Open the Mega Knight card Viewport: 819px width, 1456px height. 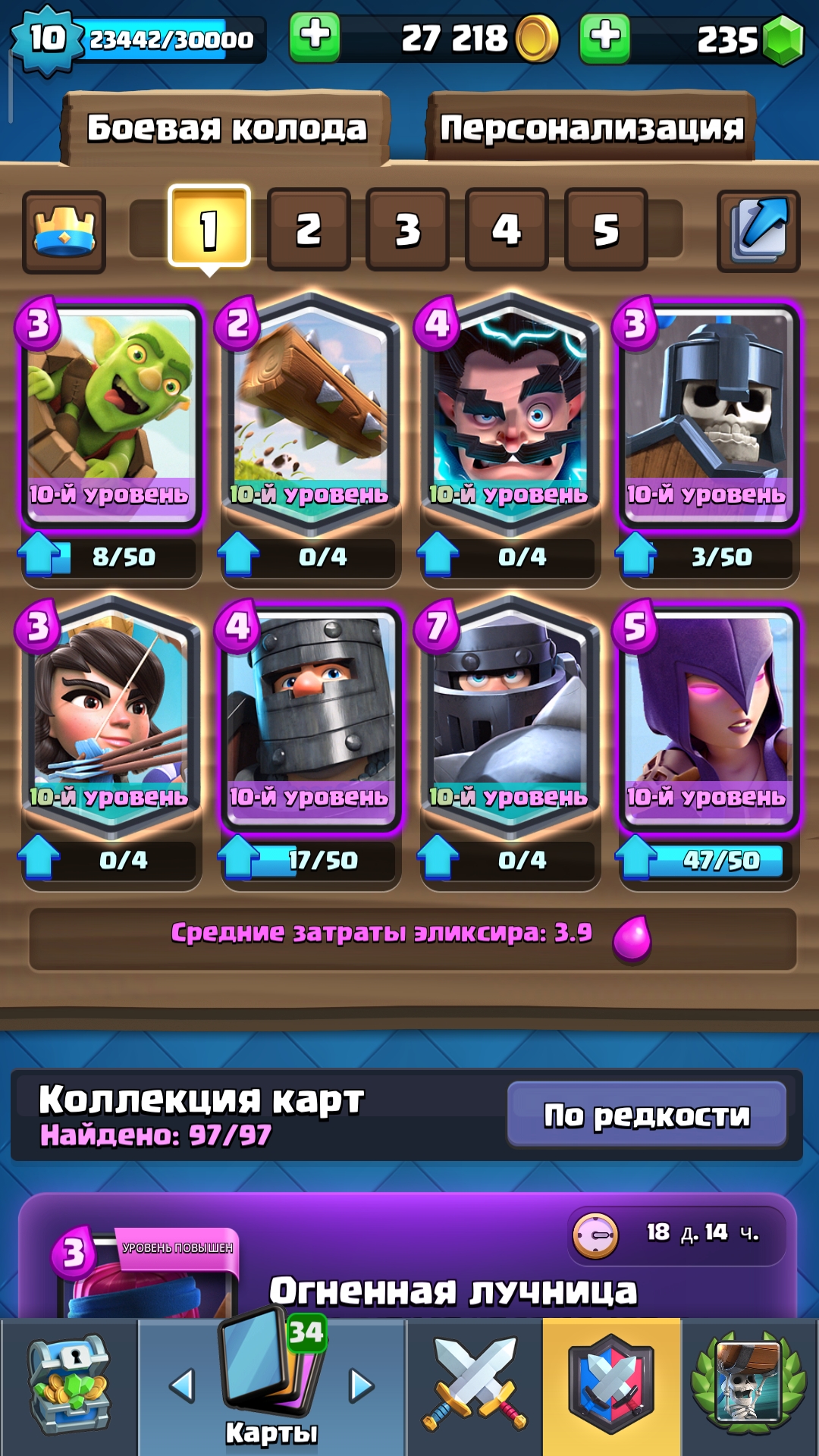point(510,717)
